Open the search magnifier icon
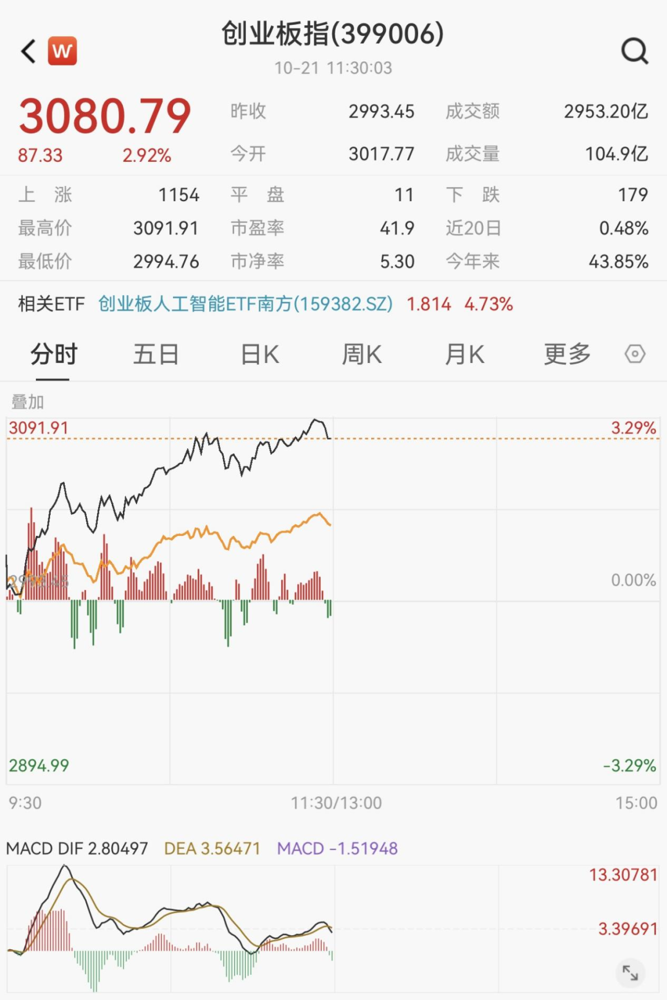667x1000 pixels. 634,51
